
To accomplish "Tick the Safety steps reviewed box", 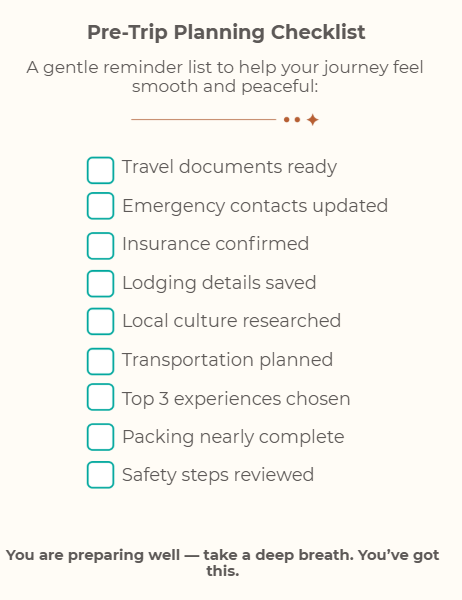I will coord(100,475).
